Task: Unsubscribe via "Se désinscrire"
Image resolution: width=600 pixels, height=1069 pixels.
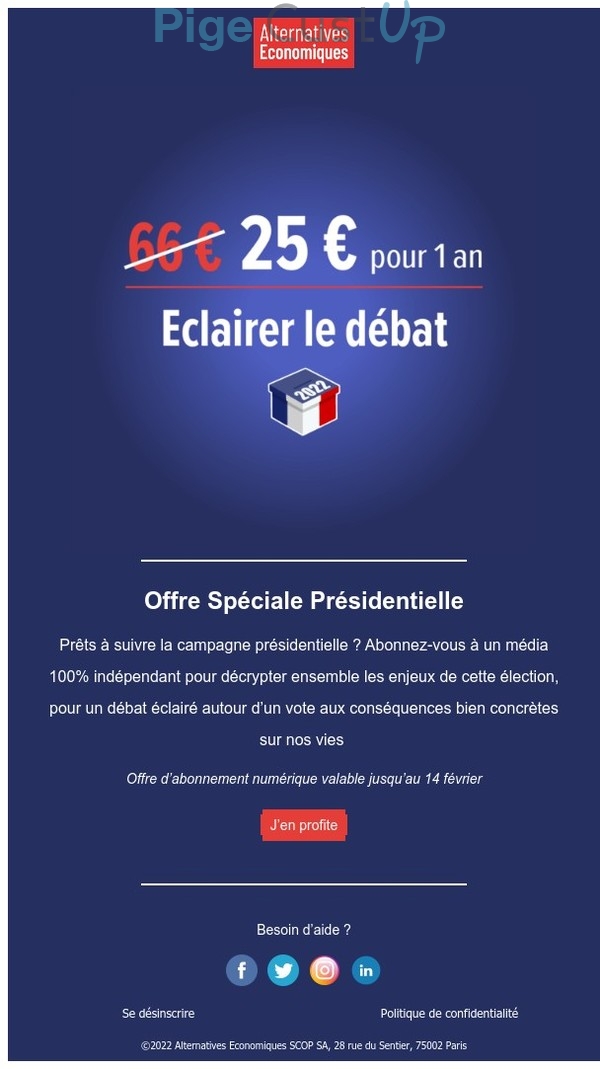Action: [x=158, y=1013]
